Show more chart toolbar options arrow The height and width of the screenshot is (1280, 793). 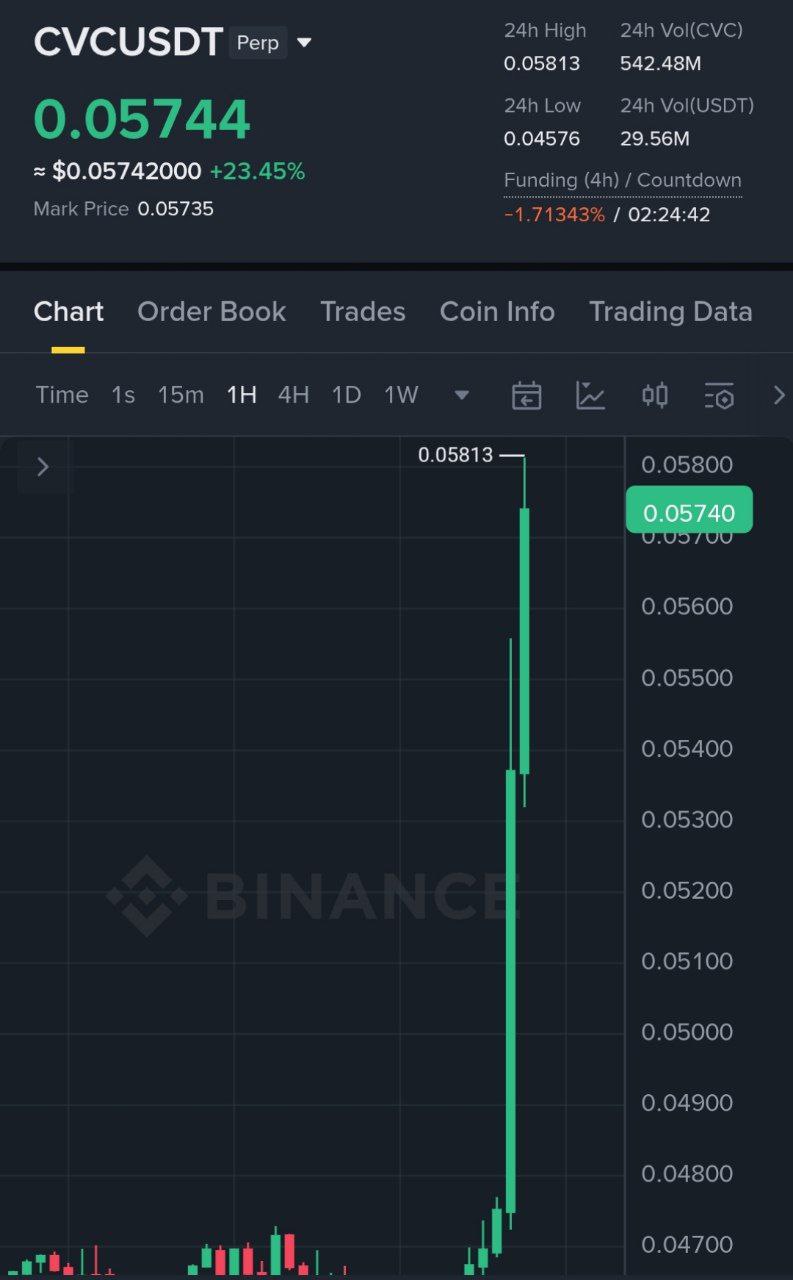(779, 395)
